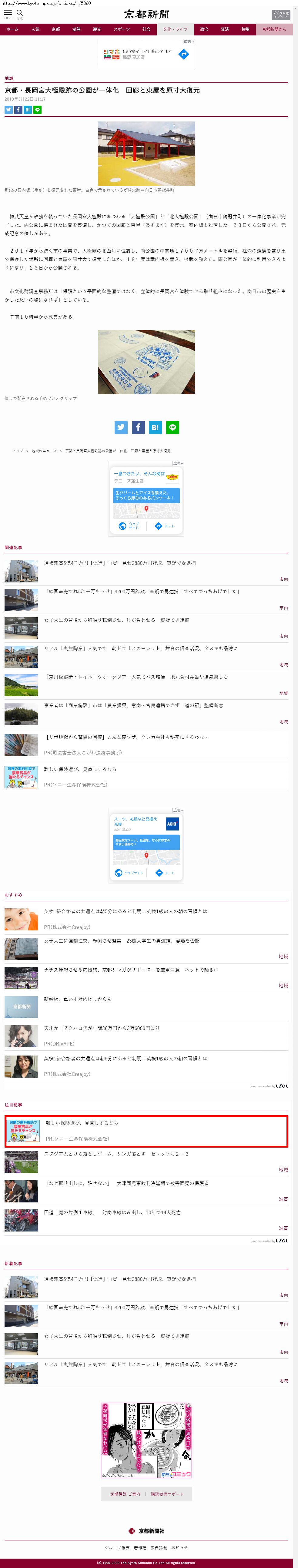Share article via LINE under headline

coord(37,110)
